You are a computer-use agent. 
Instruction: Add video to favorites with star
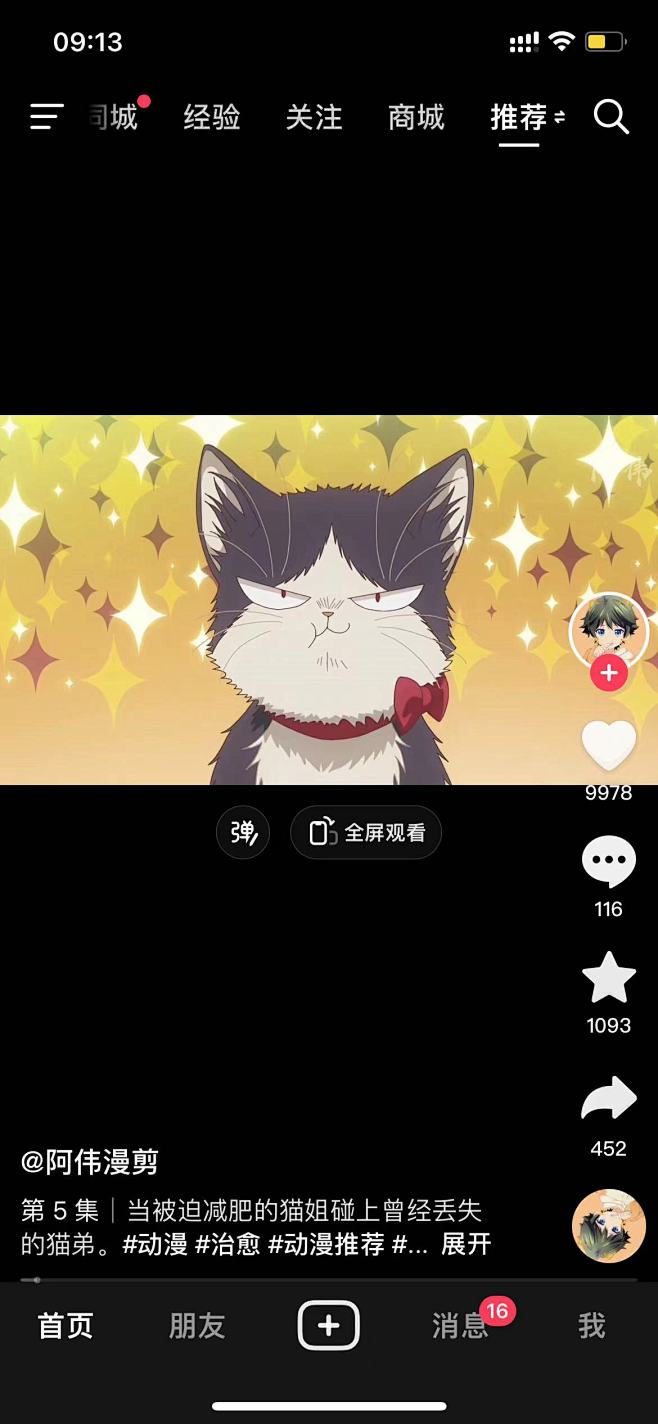(x=608, y=978)
